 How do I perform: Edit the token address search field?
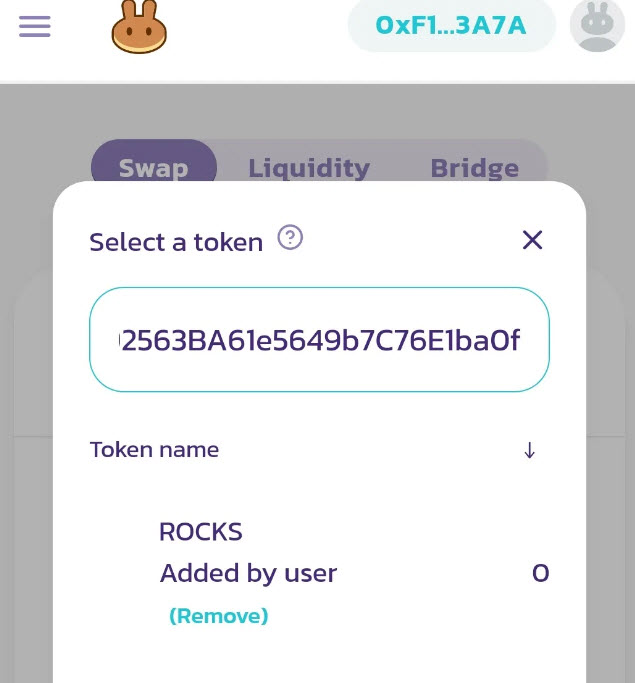tap(319, 340)
